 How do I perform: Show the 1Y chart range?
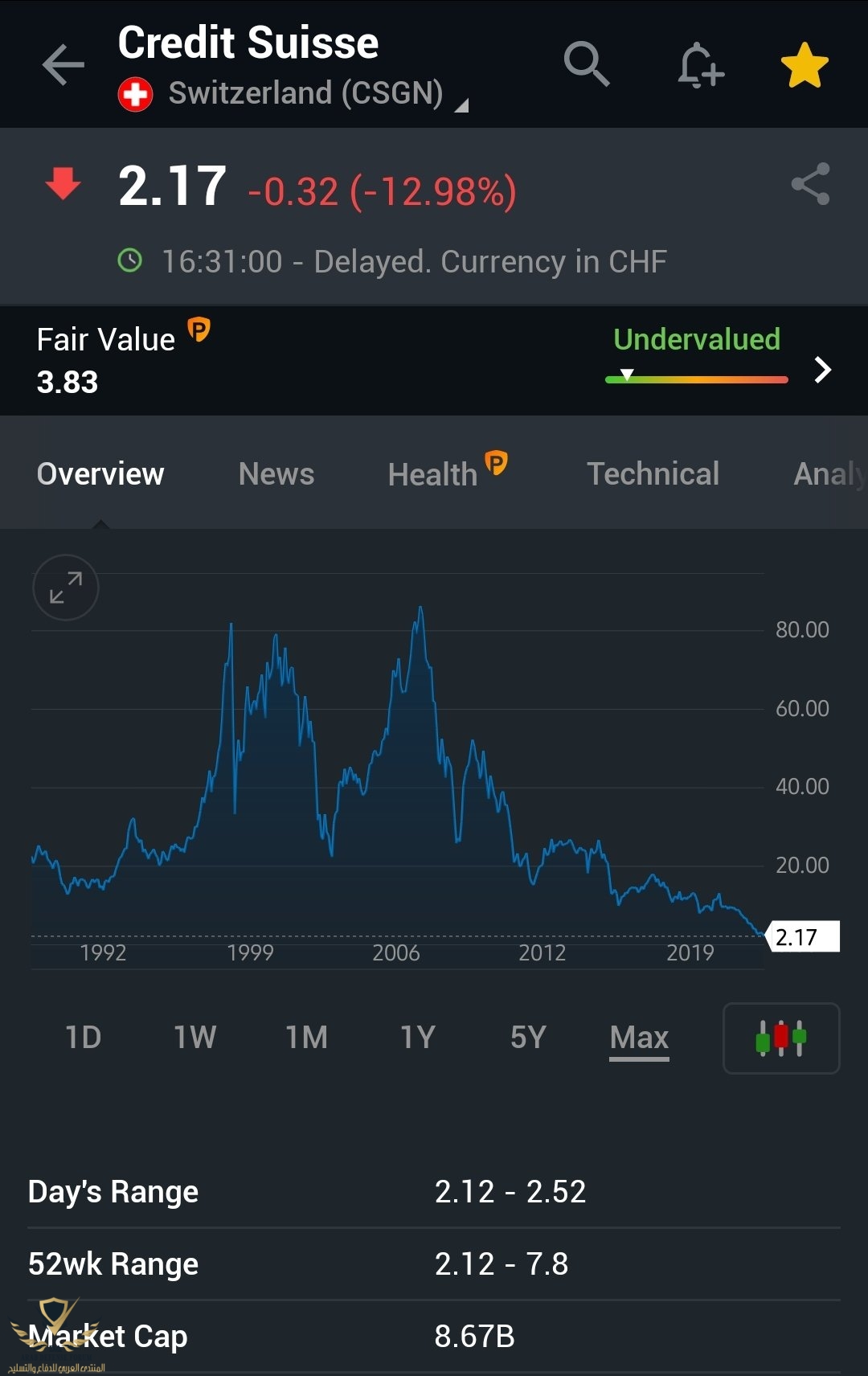click(x=418, y=1038)
